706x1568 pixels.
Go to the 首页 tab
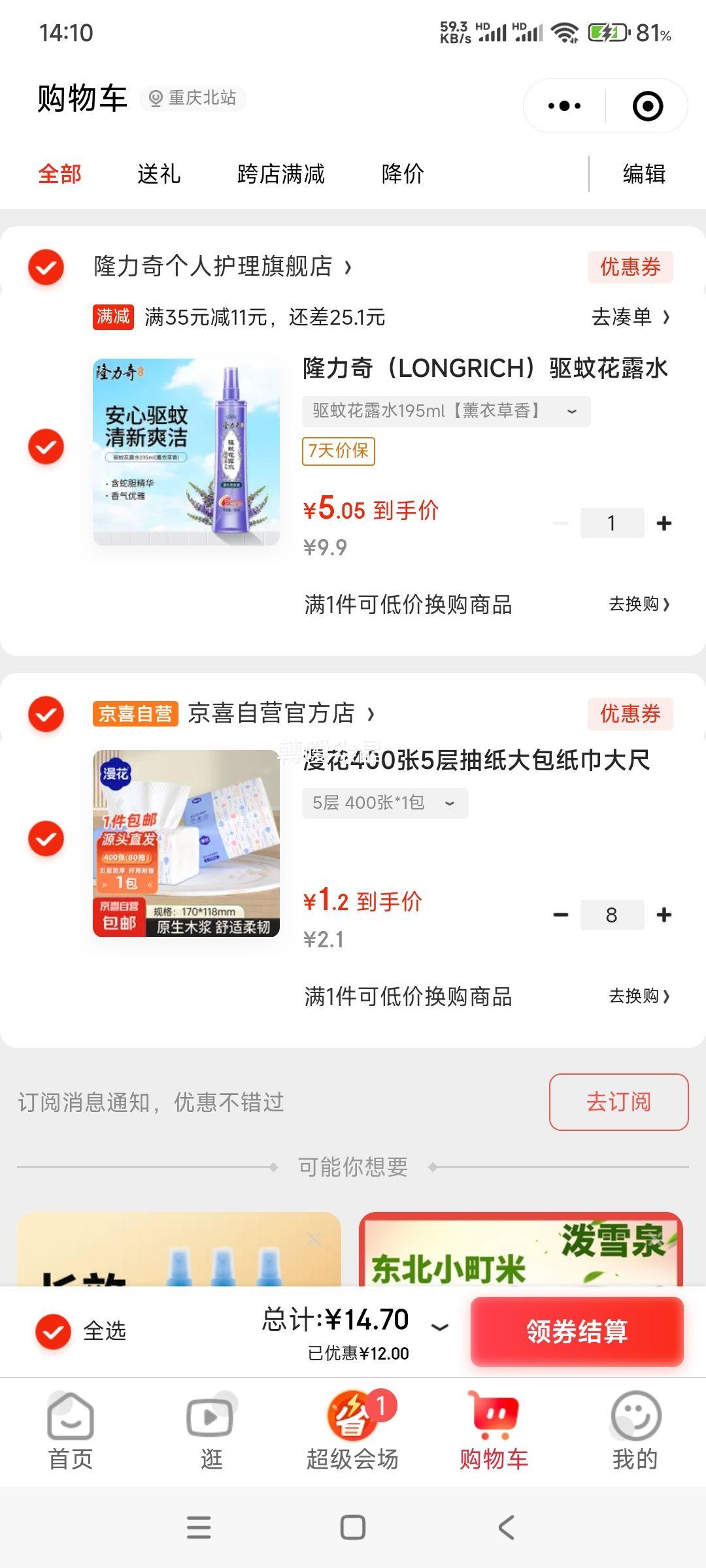(71, 1431)
